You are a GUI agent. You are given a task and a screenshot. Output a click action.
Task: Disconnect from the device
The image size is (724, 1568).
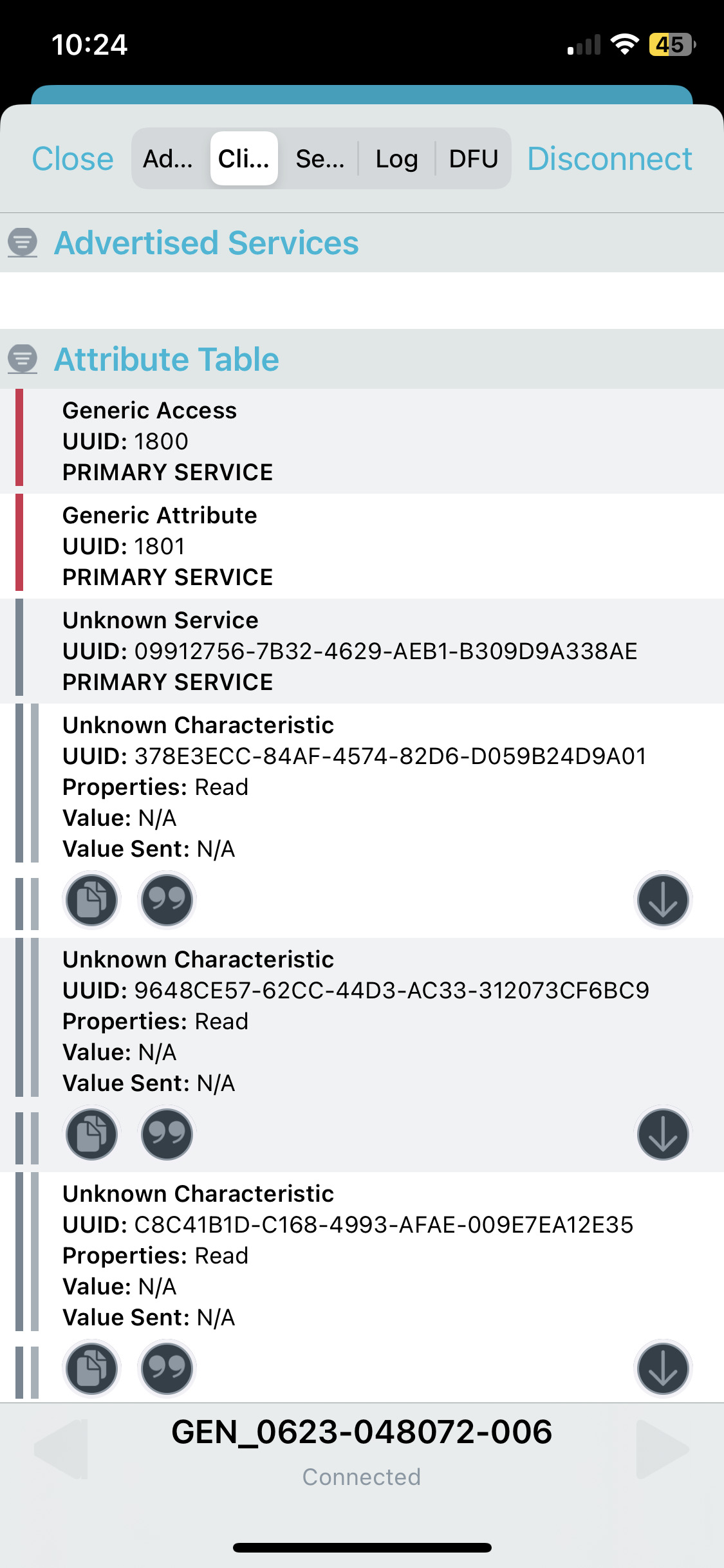tap(609, 159)
